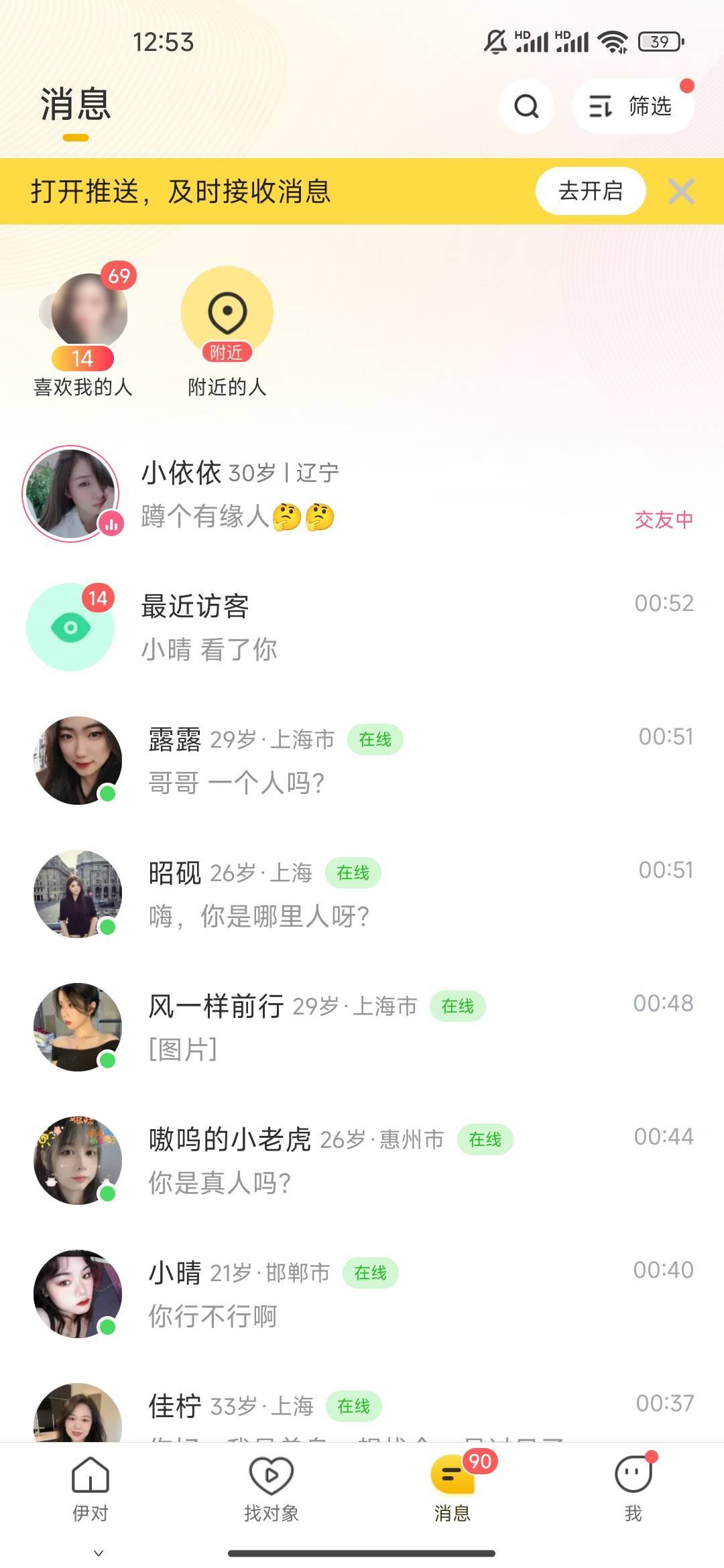Screen dimensions: 724x1568
Task: Go to the 我 profile tab
Action: tap(633, 1489)
